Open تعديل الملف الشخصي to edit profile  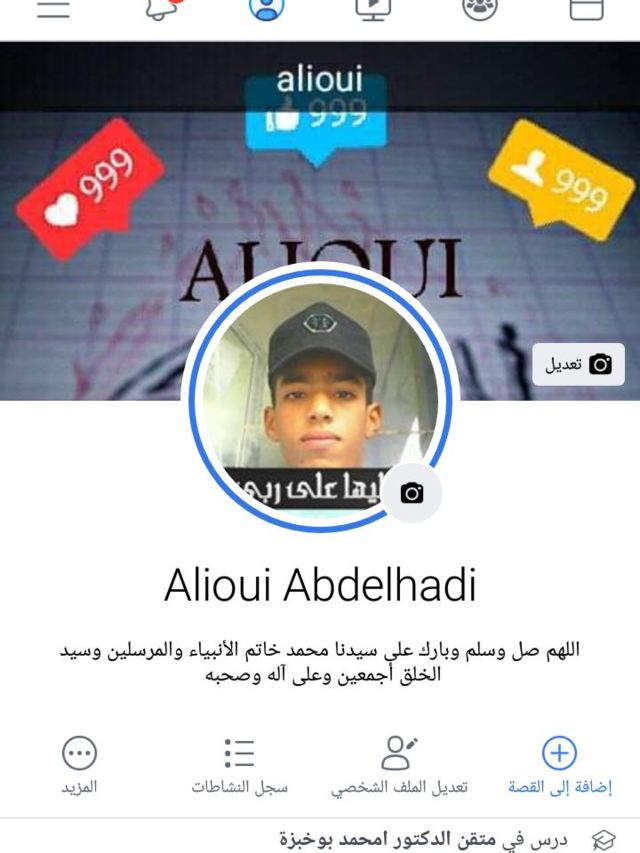tap(400, 765)
